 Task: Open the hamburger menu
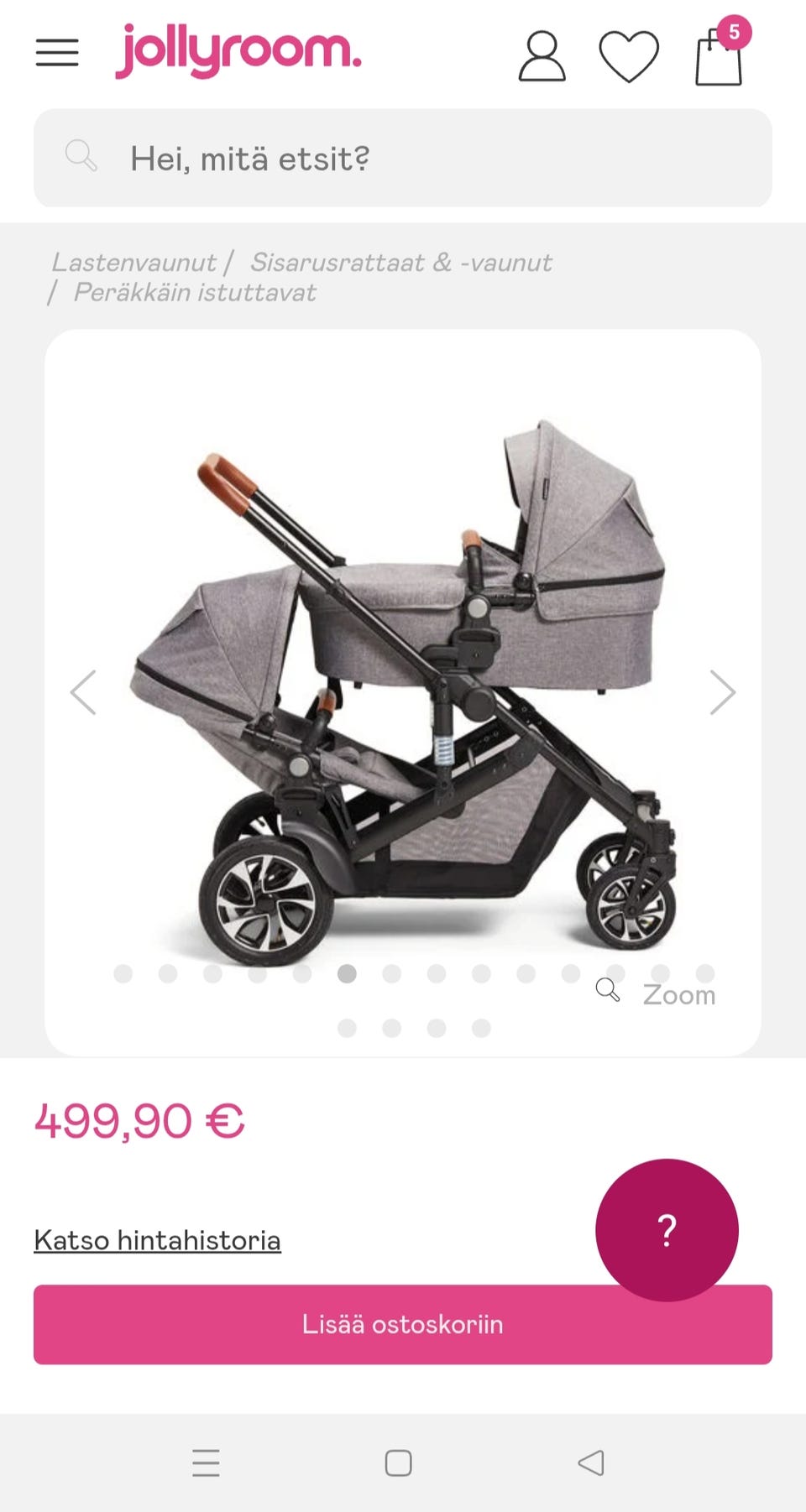pyautogui.click(x=57, y=53)
